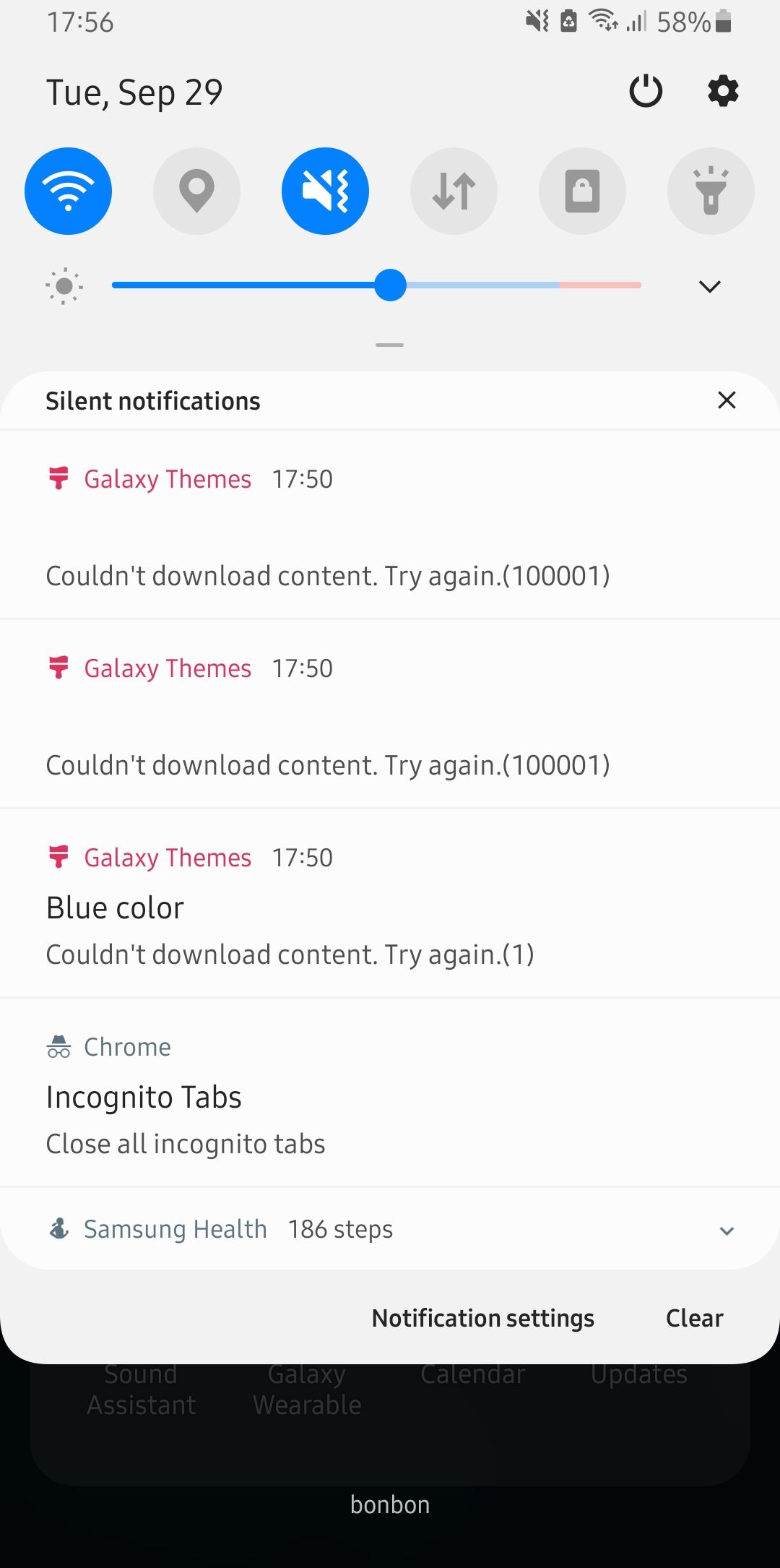Screen dimensions: 780x1568
Task: Open device settings via gear icon
Action: click(x=723, y=91)
